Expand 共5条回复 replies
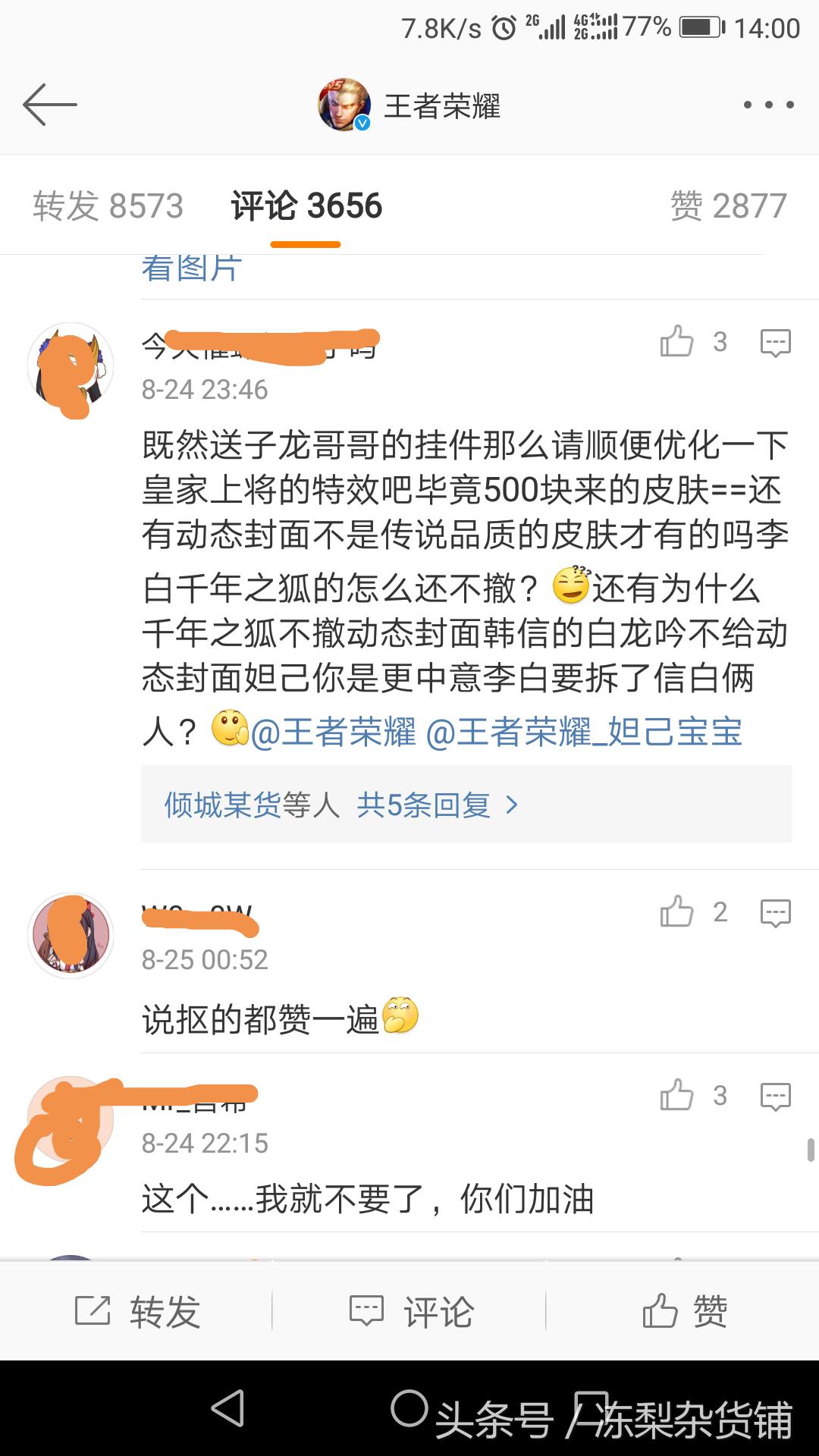 438,805
